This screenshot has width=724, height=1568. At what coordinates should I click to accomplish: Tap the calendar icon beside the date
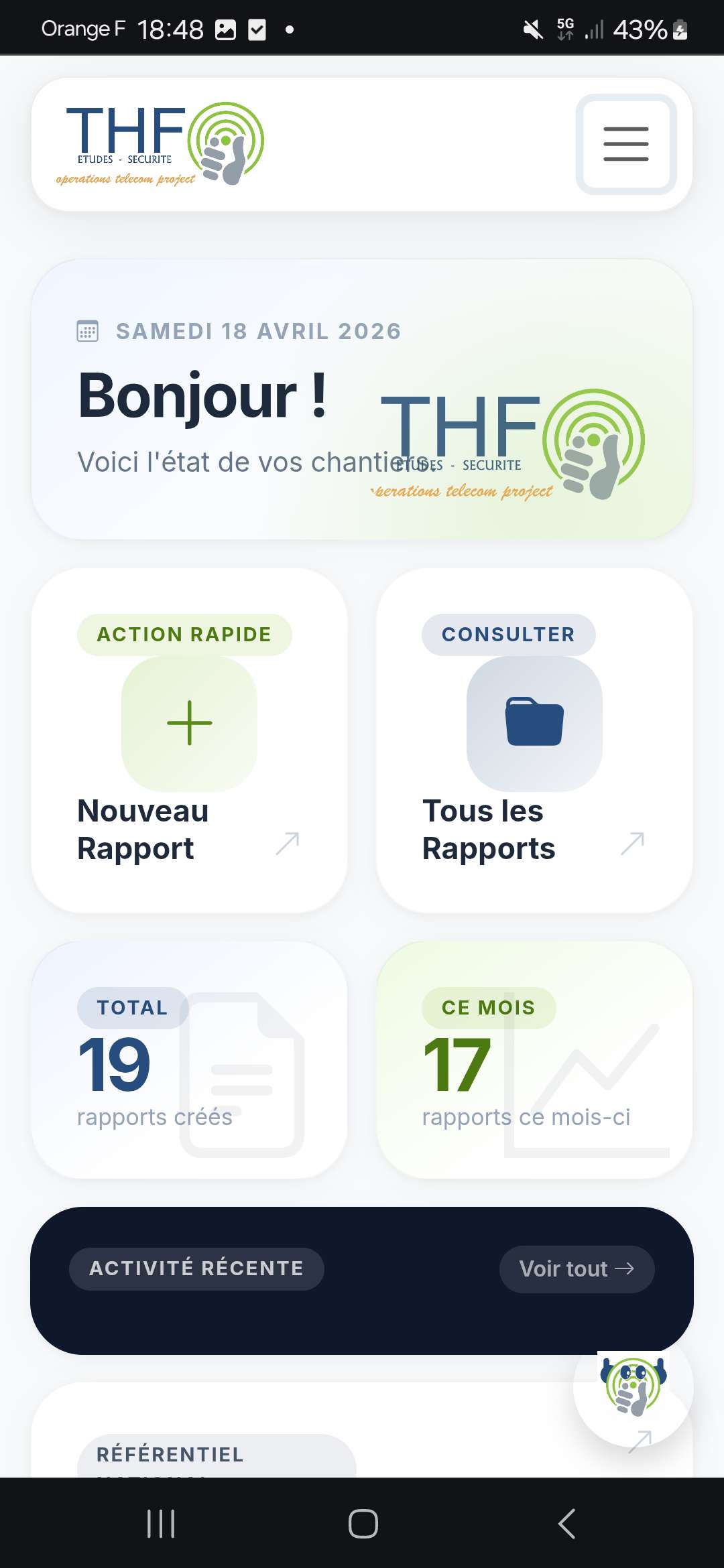(87, 330)
